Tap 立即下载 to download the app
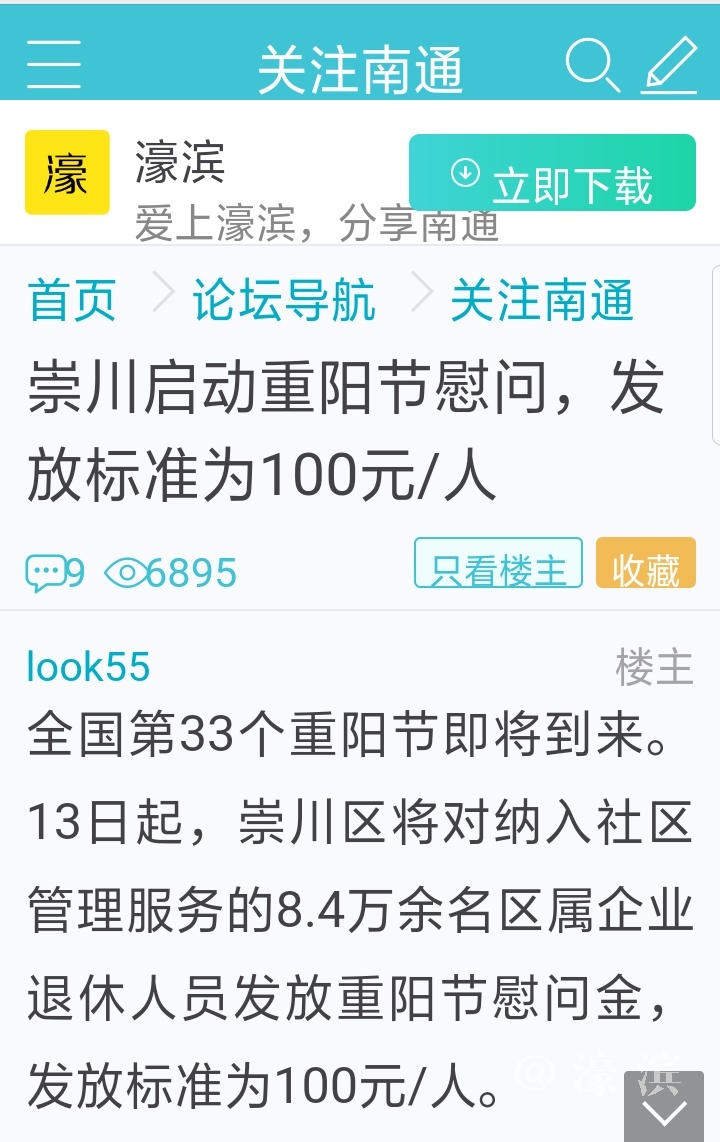 551,173
